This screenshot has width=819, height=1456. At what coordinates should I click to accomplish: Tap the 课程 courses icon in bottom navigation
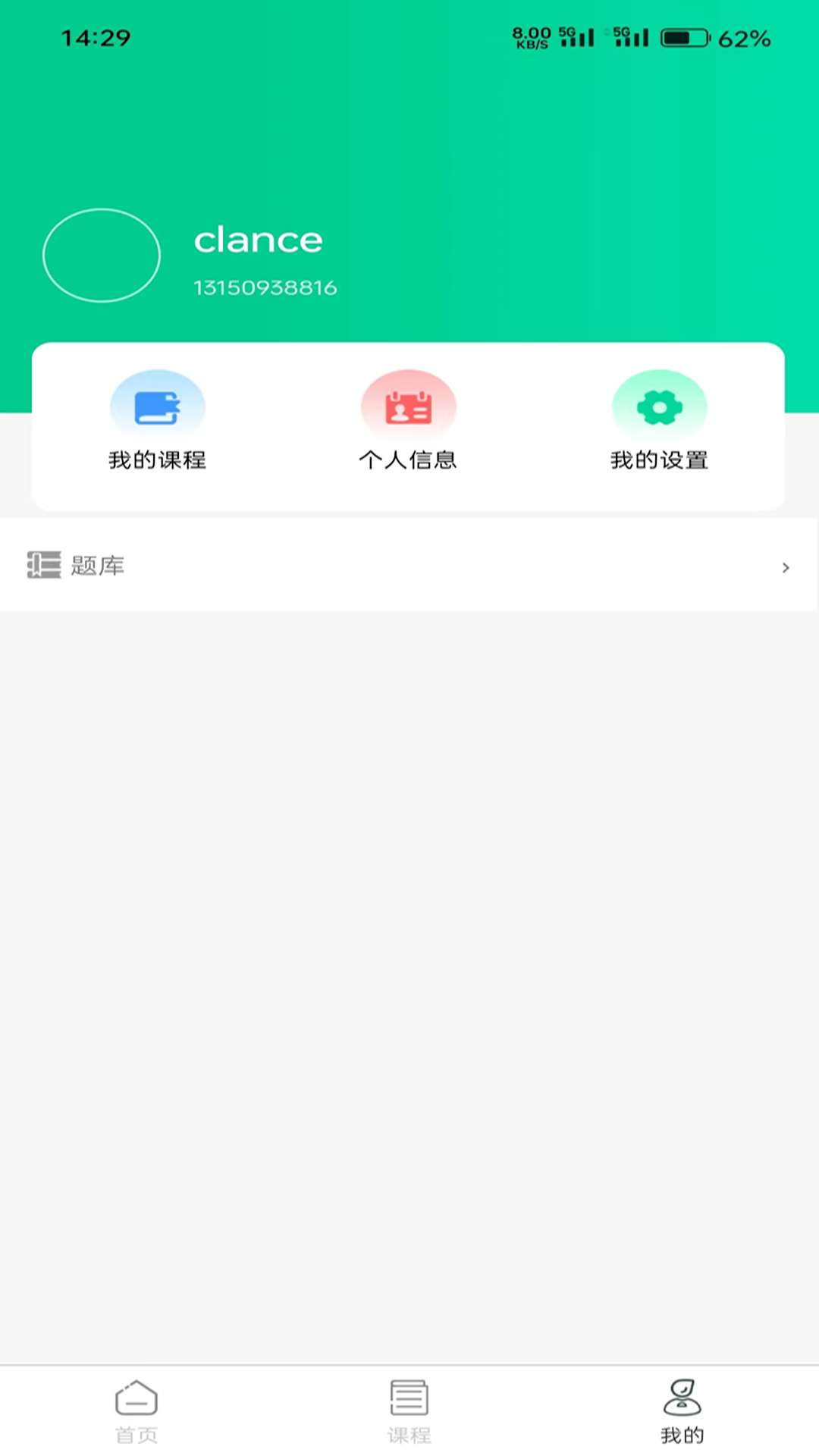pyautogui.click(x=409, y=1399)
